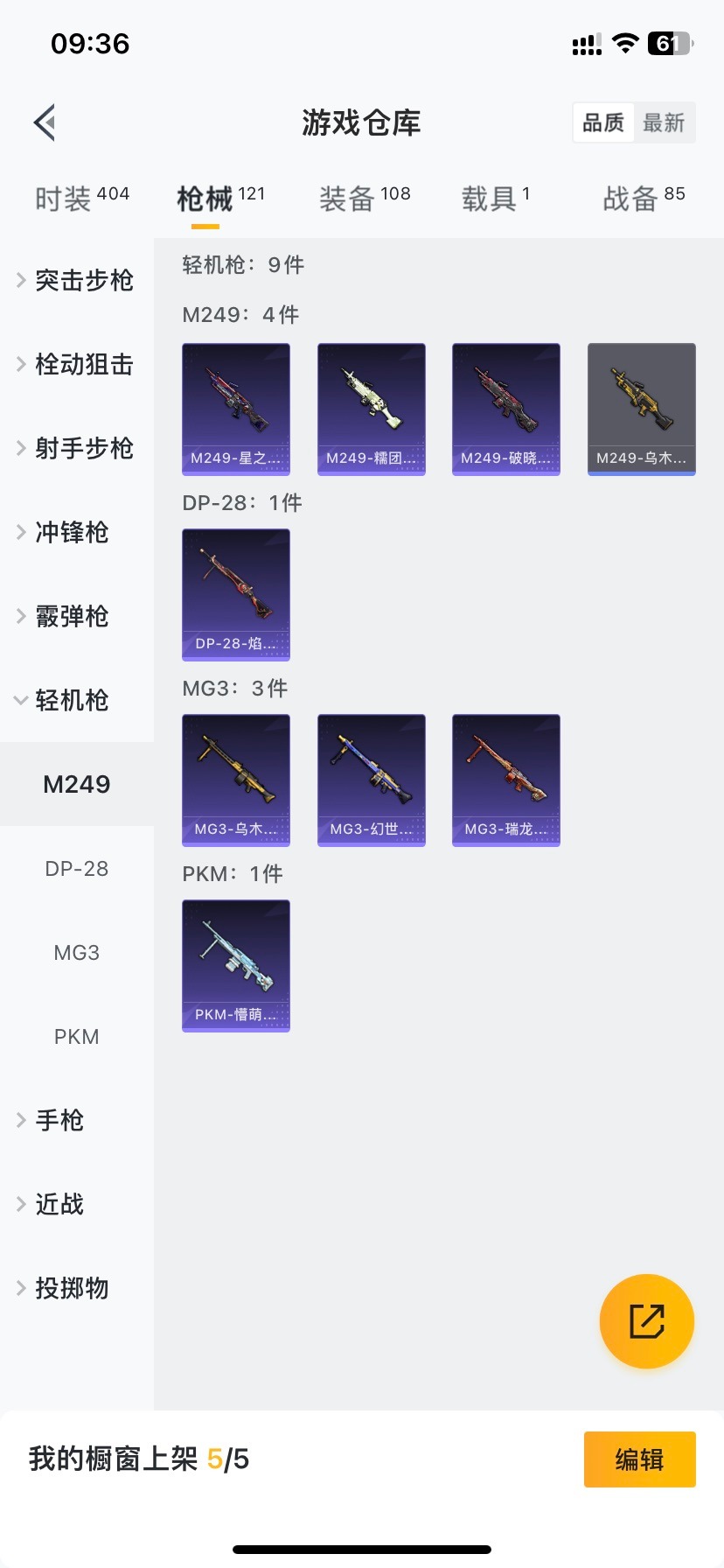View the PKM-懵萌 skin
Image resolution: width=724 pixels, height=1568 pixels.
pos(236,965)
